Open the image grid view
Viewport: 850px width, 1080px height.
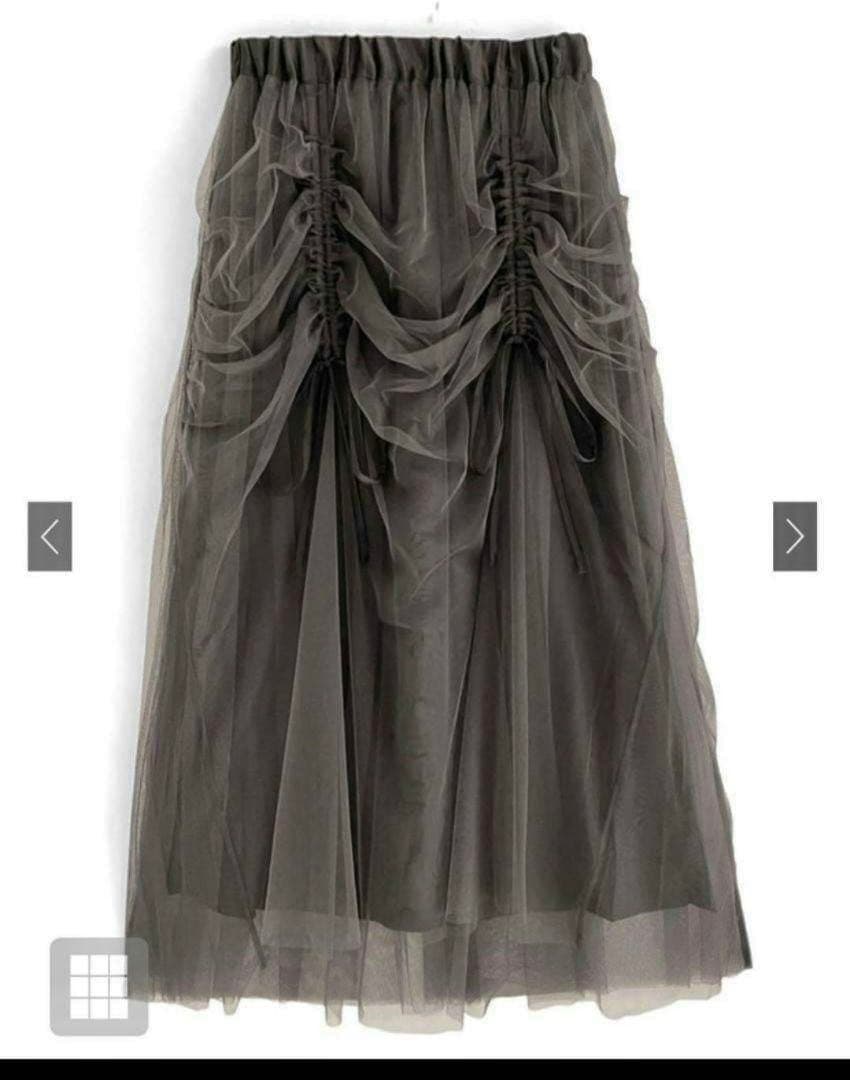pos(99,985)
